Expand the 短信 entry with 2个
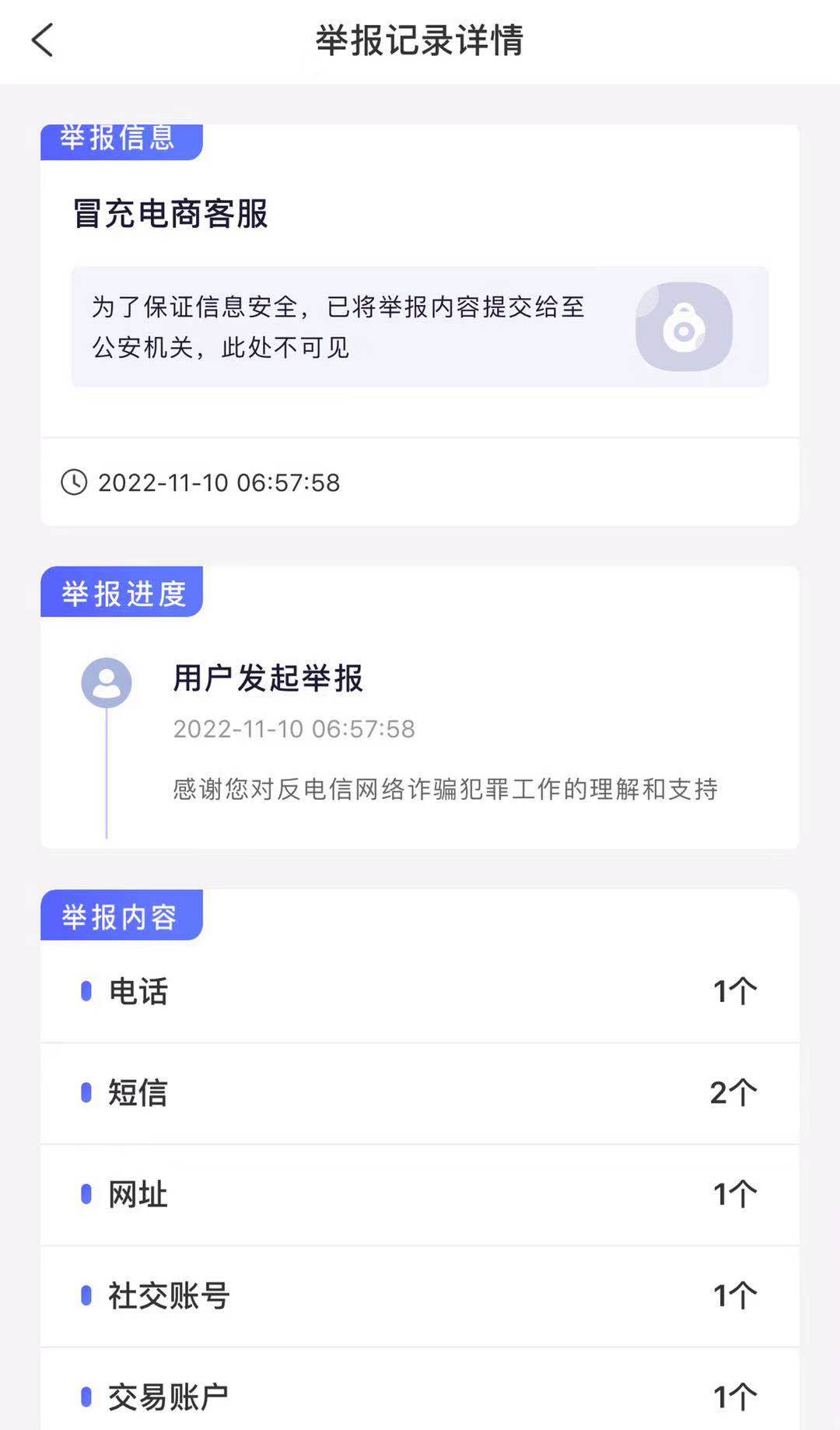This screenshot has width=840, height=1430. (420, 1093)
